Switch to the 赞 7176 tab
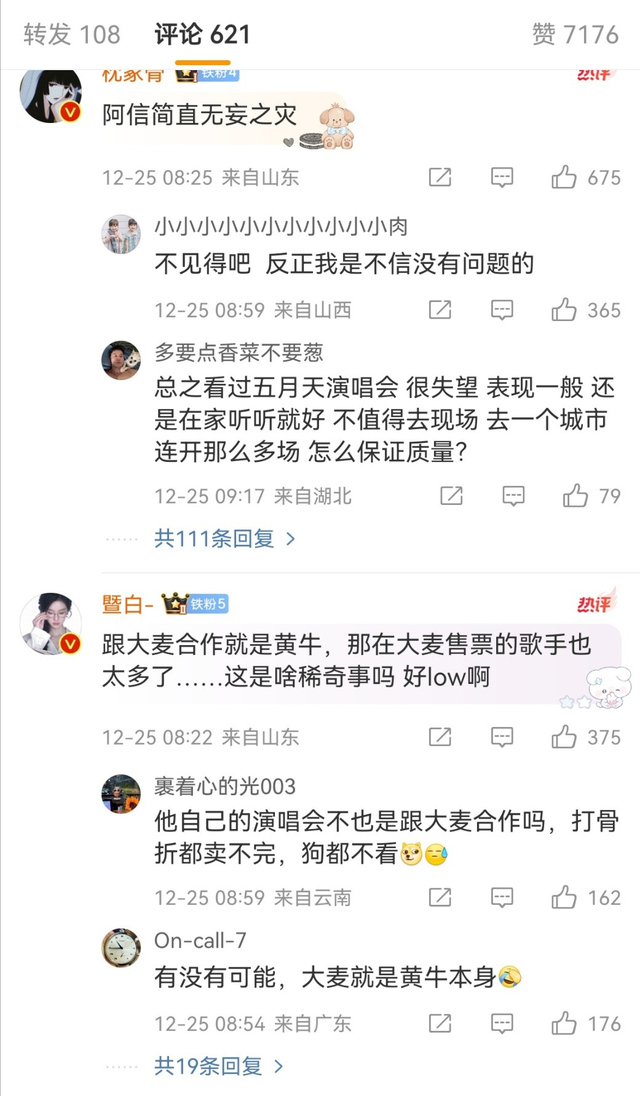Screen dimensions: 640x1096 coord(575,34)
